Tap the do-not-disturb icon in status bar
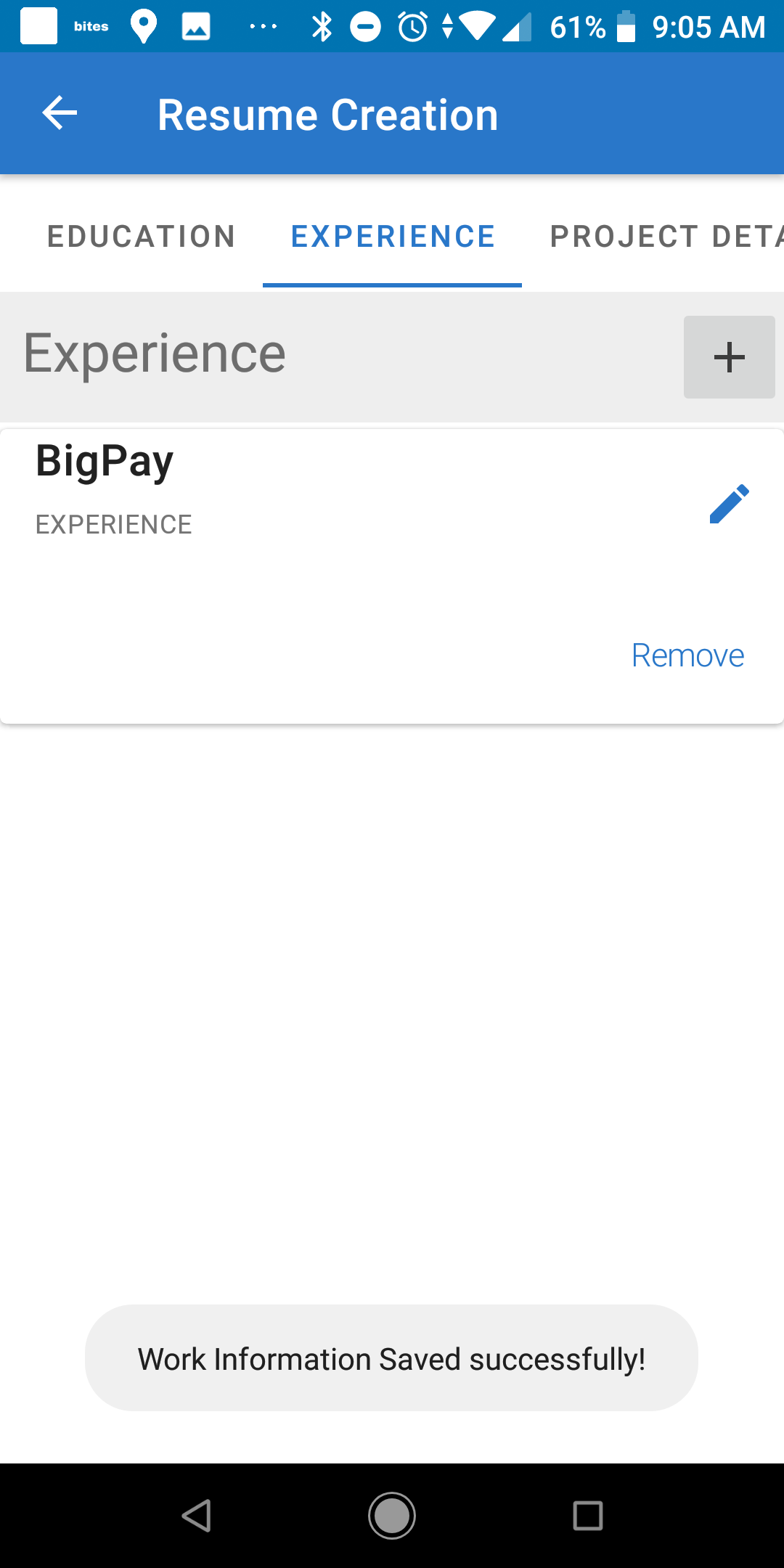Viewport: 784px width, 1568px height. tap(366, 27)
